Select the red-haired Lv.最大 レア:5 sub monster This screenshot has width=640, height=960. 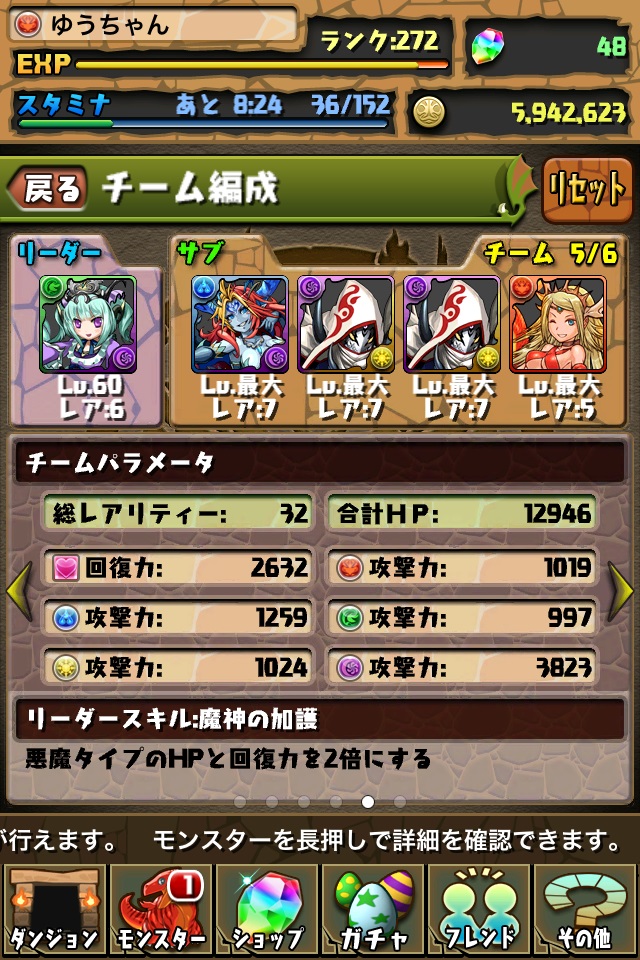click(558, 324)
